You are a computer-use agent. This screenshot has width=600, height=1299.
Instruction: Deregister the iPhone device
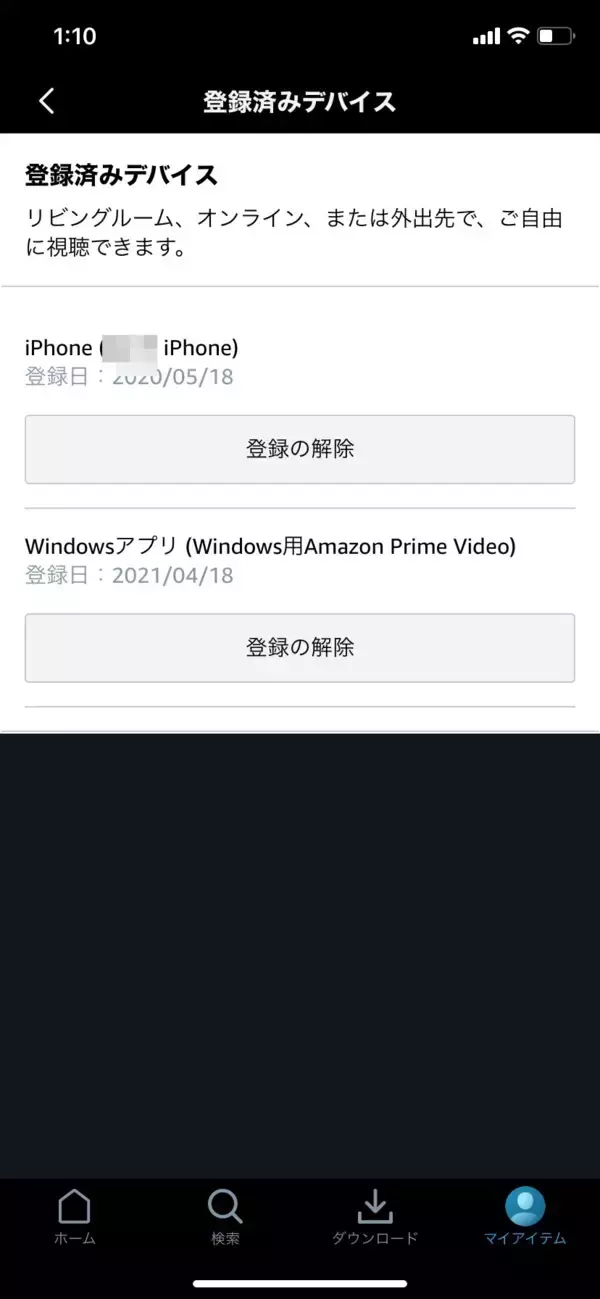tap(300, 449)
